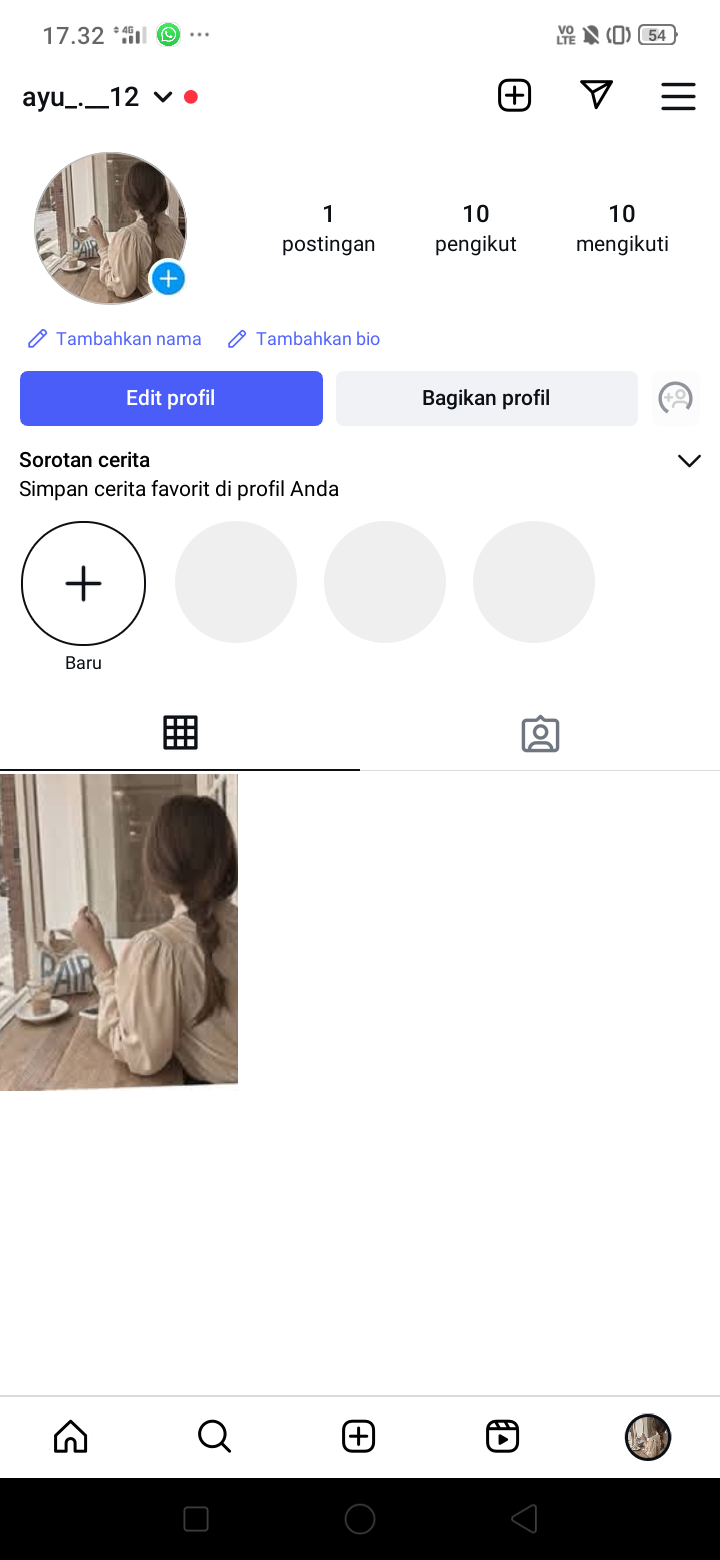Tap Tambahkan bio link
Image resolution: width=720 pixels, height=1560 pixels.
click(x=304, y=339)
